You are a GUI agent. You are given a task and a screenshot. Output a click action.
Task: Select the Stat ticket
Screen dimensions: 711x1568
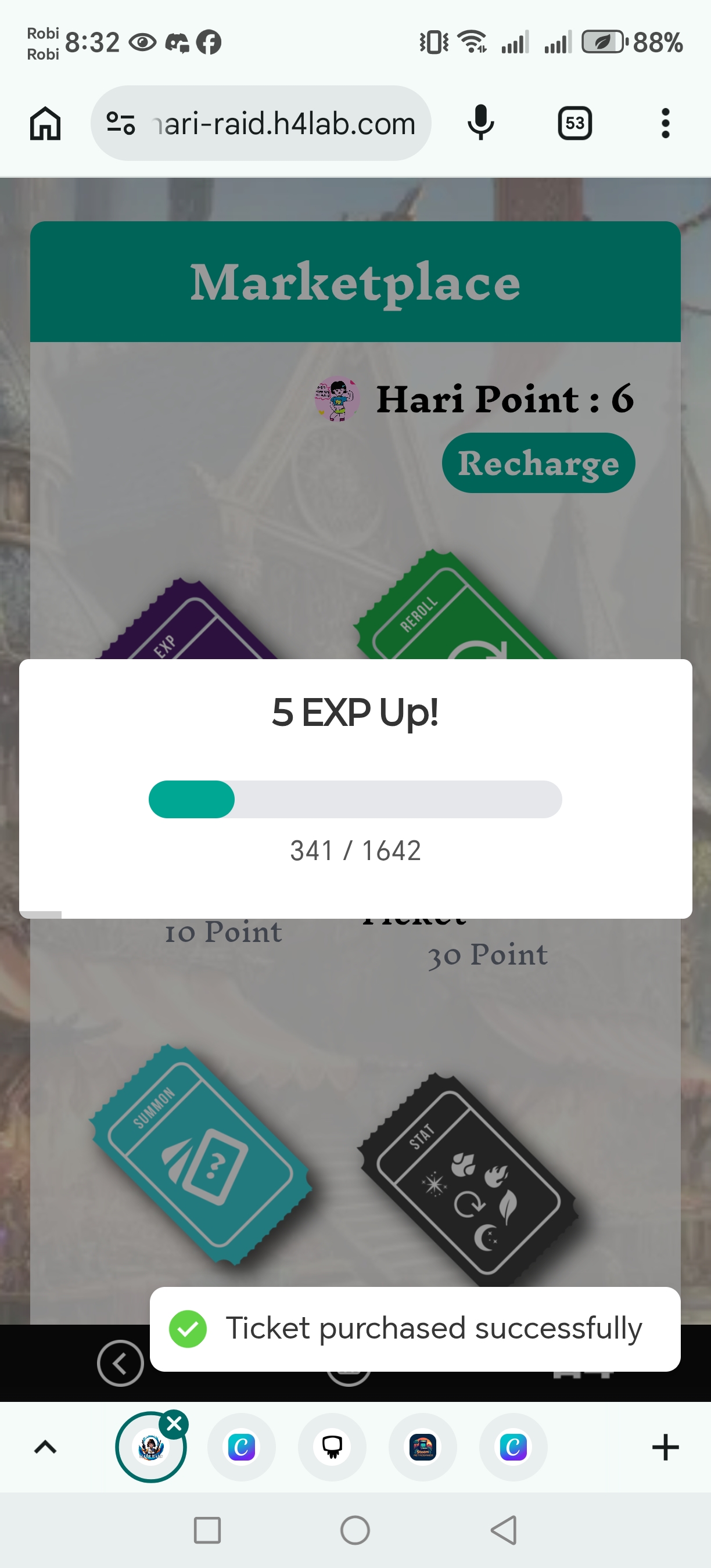468,1178
